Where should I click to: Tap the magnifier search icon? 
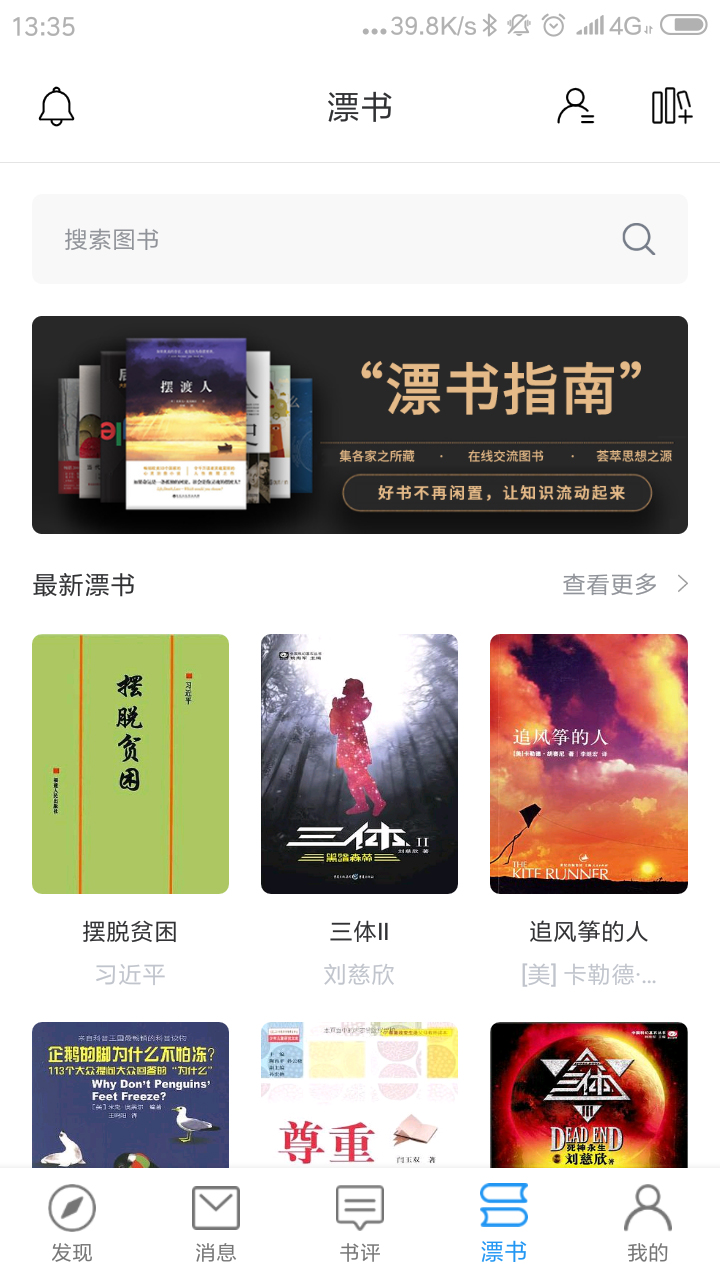pos(638,239)
